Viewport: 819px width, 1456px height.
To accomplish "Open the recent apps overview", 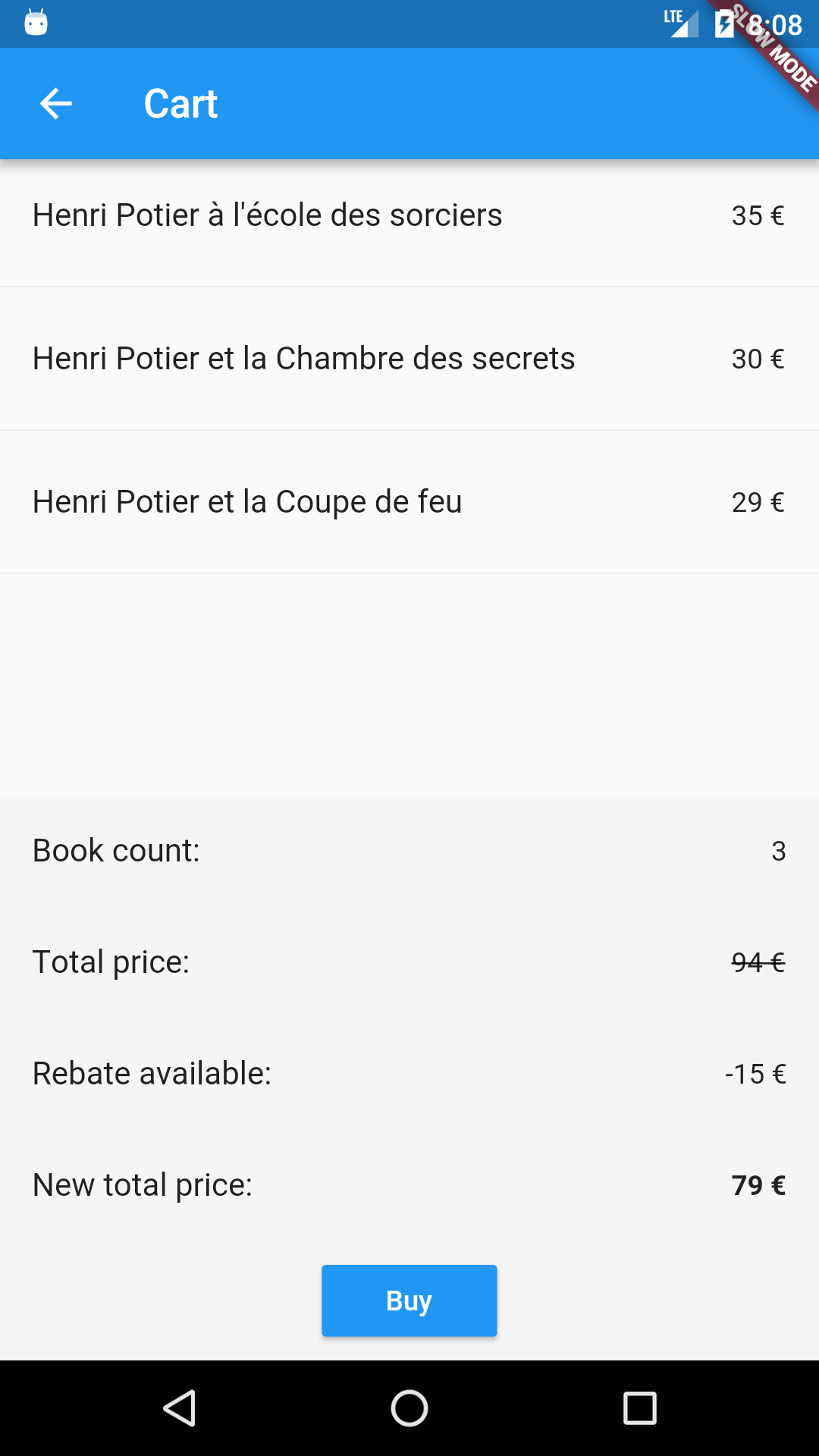I will tap(639, 1408).
